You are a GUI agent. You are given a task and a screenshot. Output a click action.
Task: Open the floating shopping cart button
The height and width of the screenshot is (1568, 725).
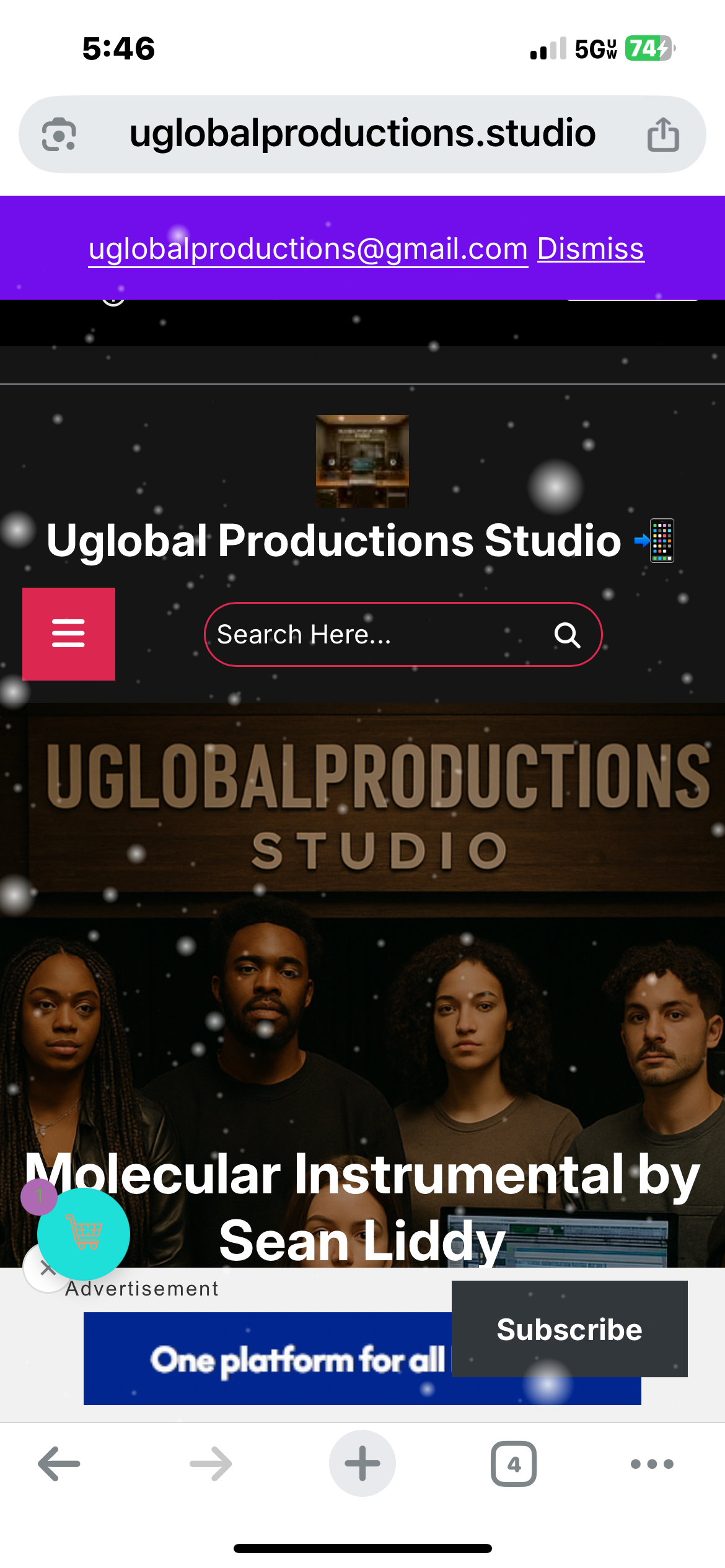84,1234
